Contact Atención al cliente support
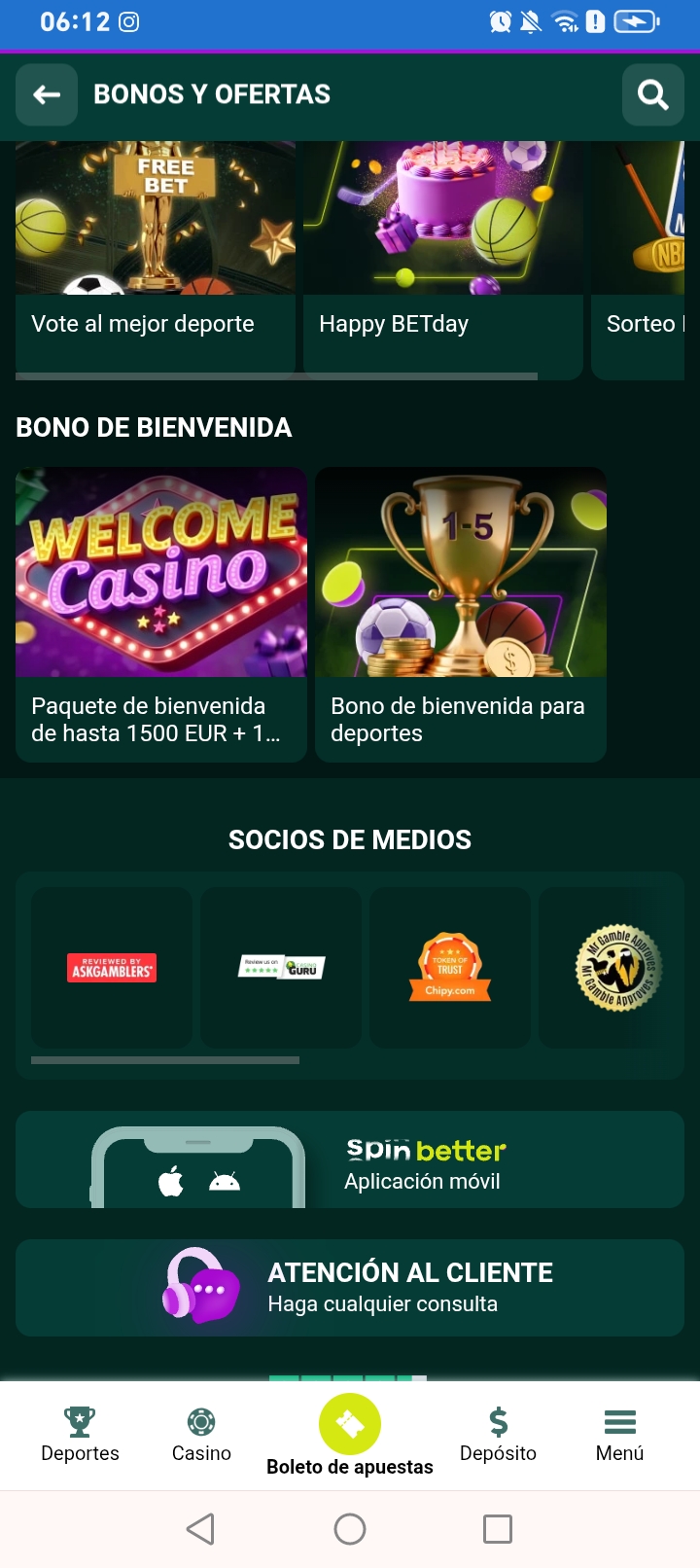This screenshot has width=700, height=1568. pos(350,1287)
